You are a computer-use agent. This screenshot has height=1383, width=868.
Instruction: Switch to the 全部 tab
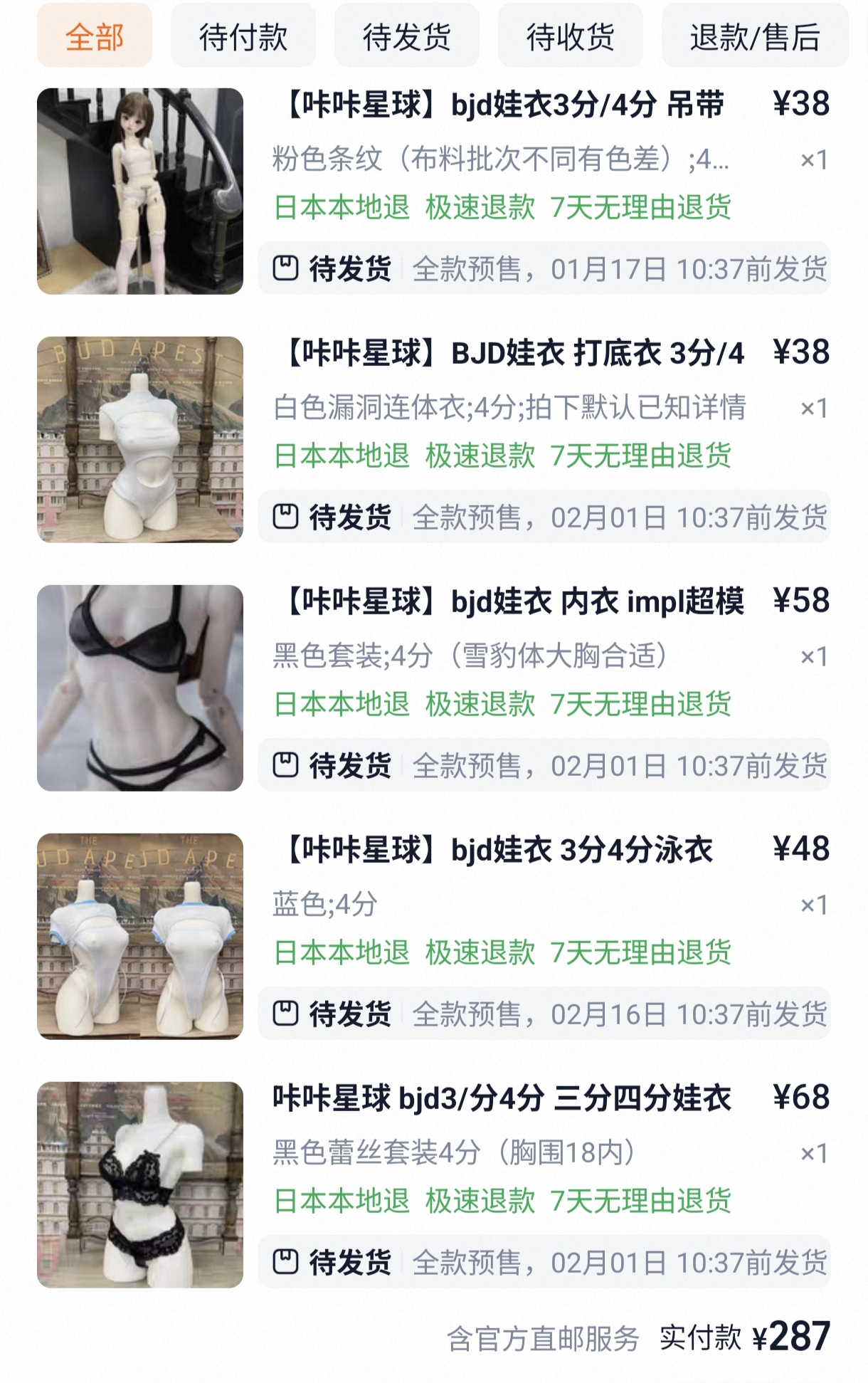coord(95,36)
